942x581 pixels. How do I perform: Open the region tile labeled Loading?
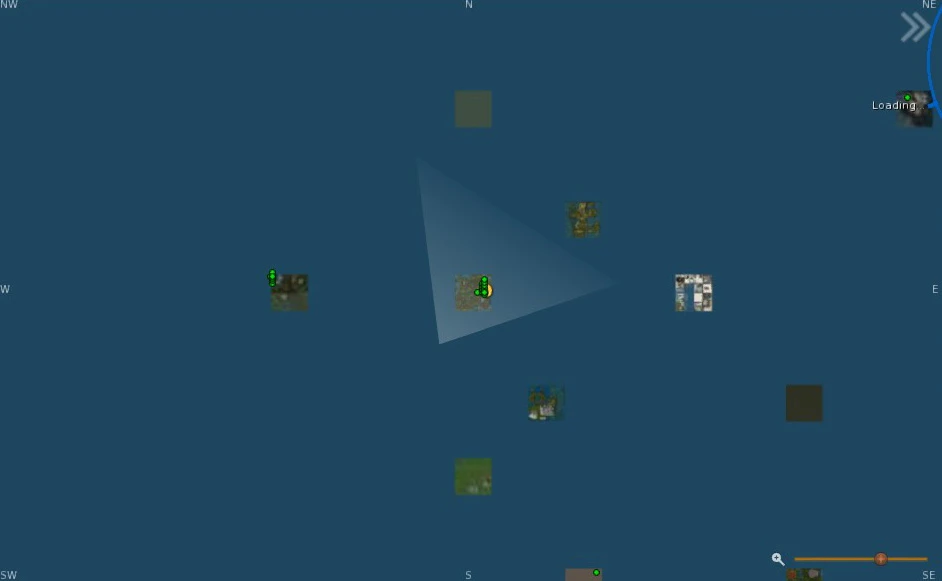914,108
